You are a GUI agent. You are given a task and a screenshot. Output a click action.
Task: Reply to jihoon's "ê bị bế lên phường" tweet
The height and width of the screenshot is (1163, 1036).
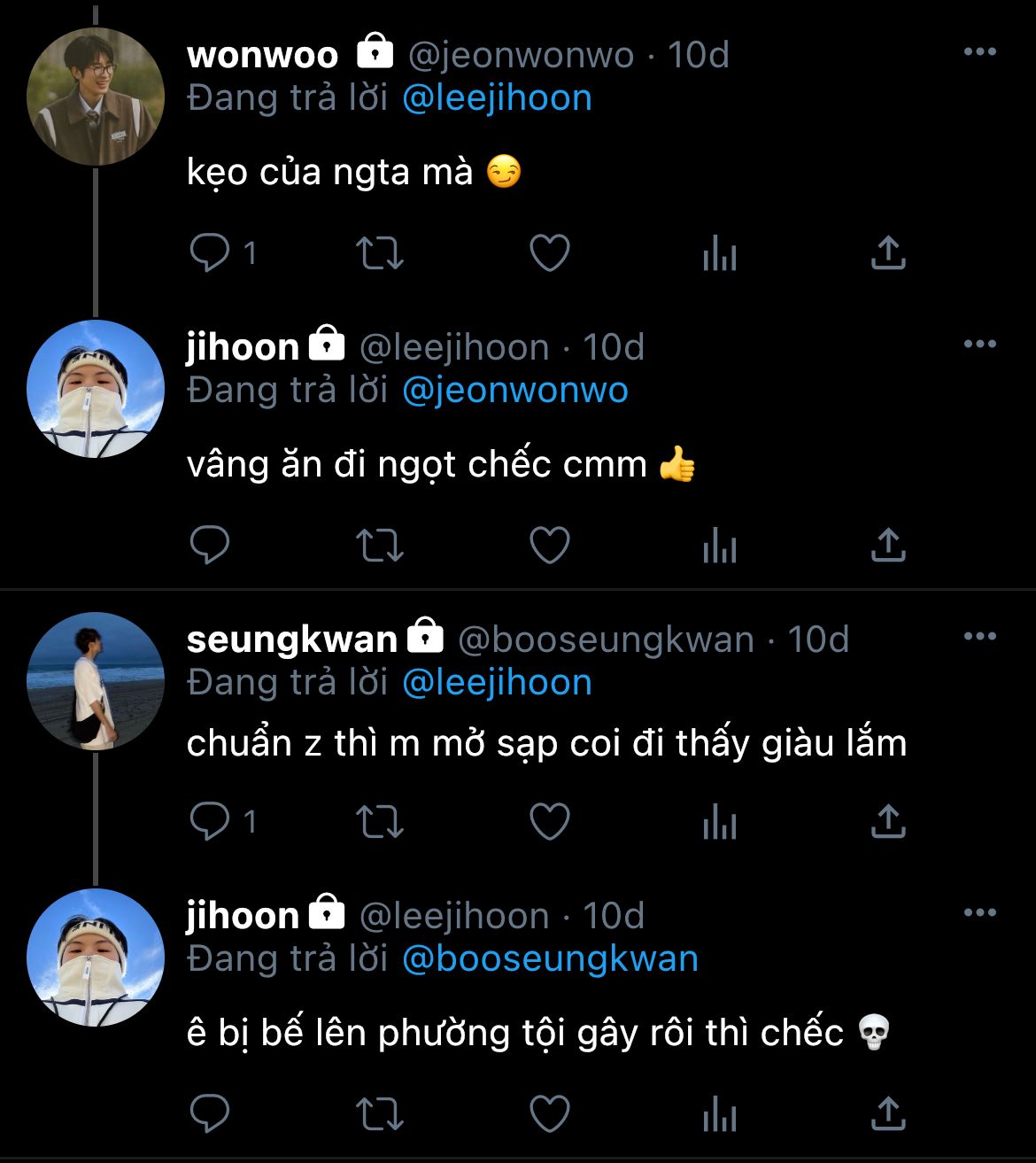tap(211, 1113)
